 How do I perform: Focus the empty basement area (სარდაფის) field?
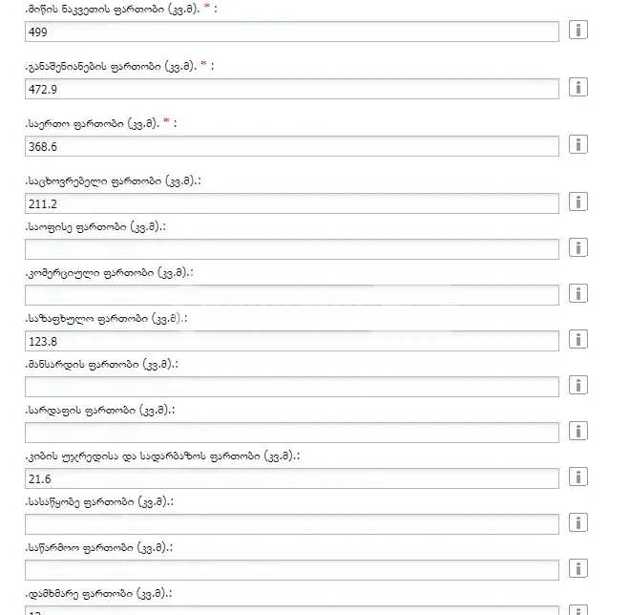tap(291, 433)
